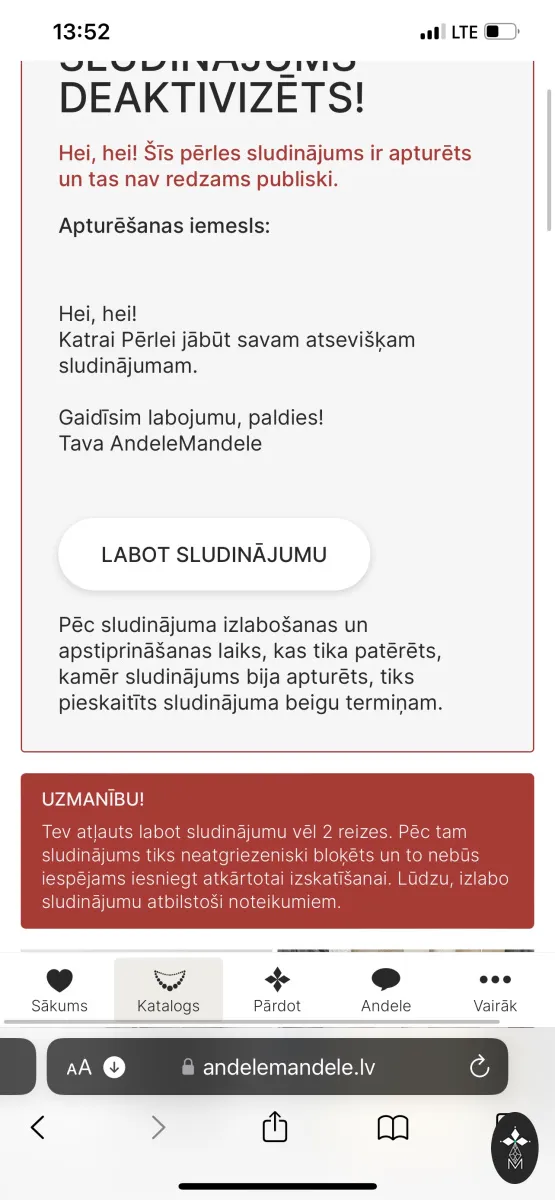This screenshot has height=1200, width=555.
Task: Go back in Safari
Action: [38, 1128]
